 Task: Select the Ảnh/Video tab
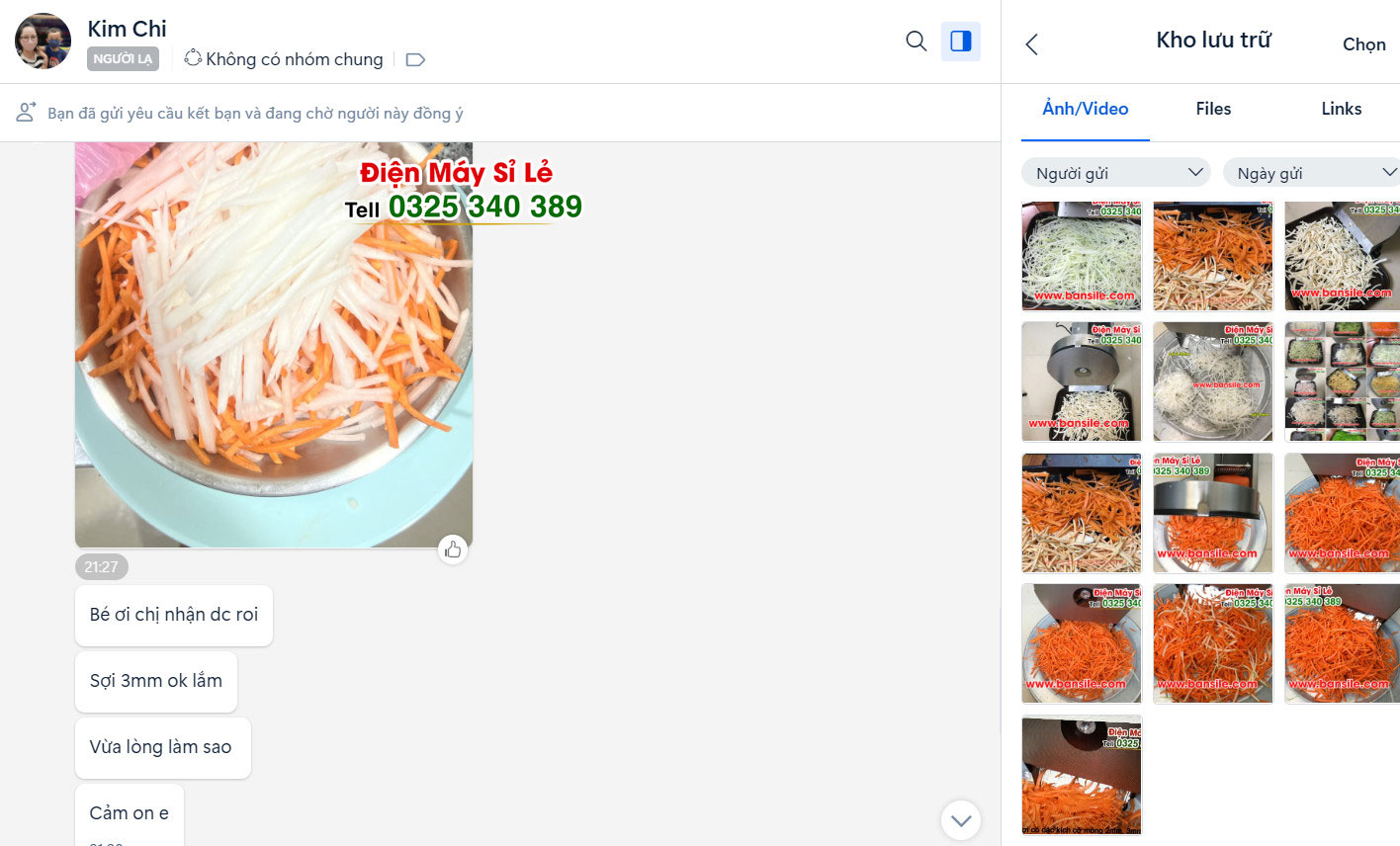[1085, 109]
